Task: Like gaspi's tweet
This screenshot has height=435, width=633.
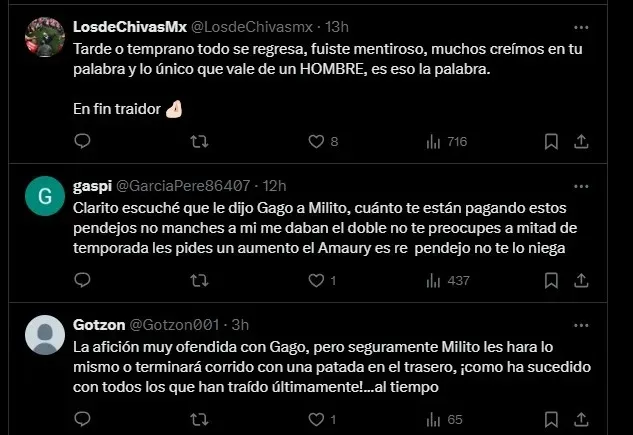Action: pos(316,281)
